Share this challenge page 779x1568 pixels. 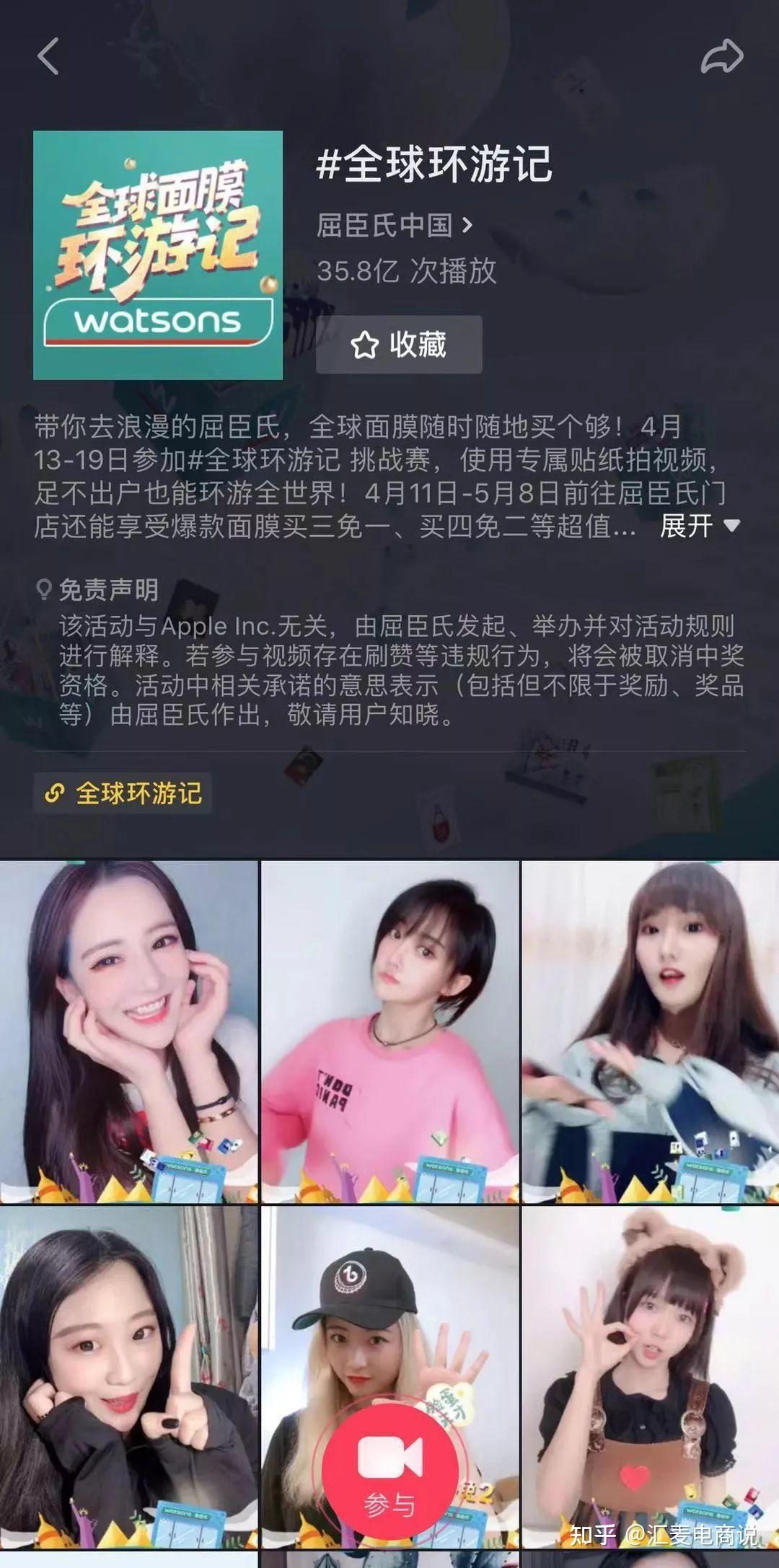tap(722, 56)
